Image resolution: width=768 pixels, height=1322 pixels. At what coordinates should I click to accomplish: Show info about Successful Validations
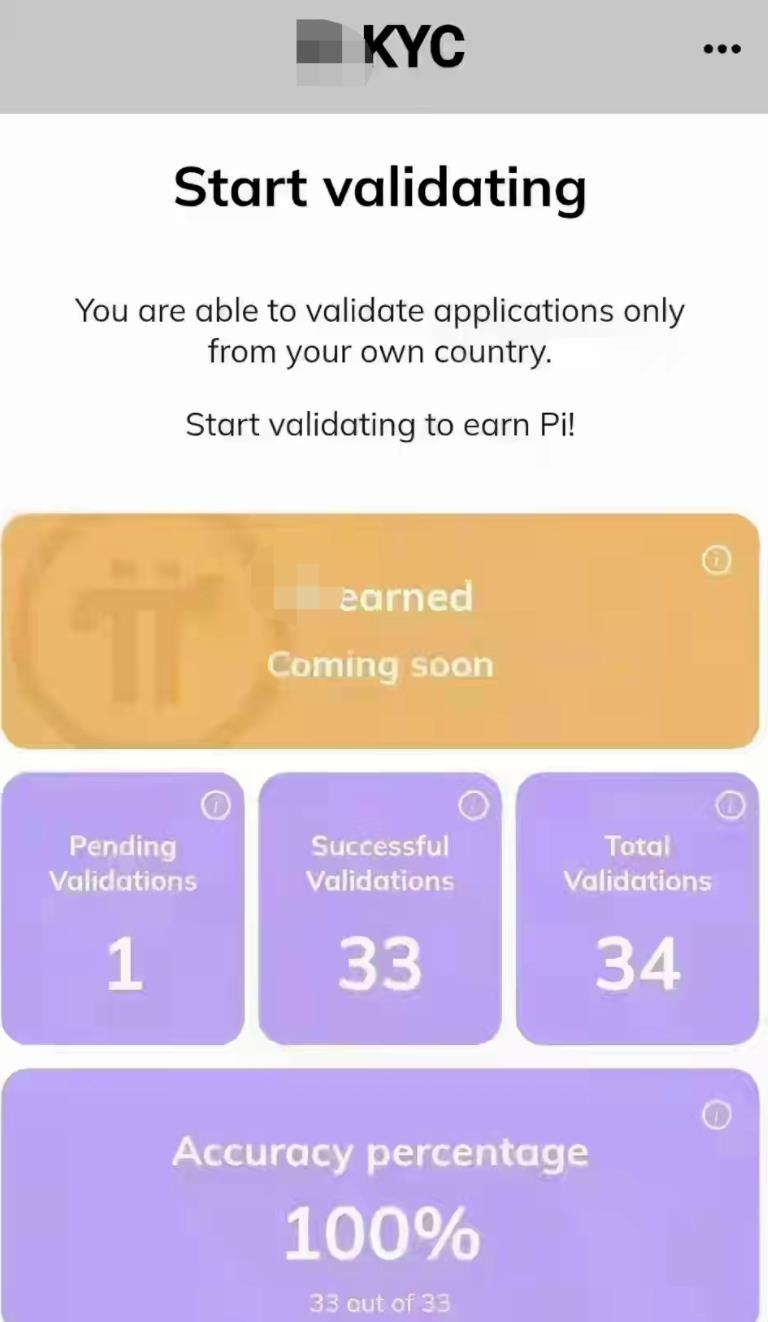(472, 805)
